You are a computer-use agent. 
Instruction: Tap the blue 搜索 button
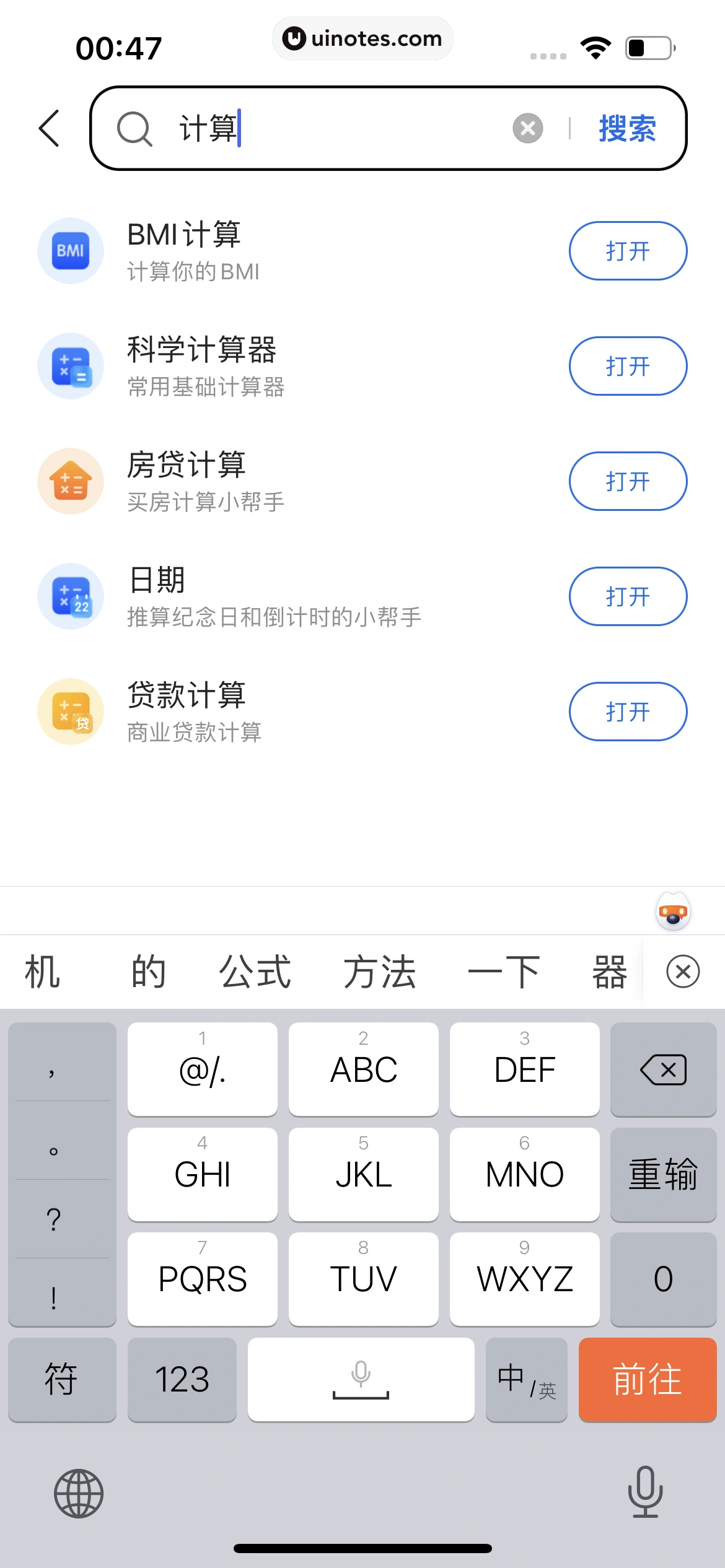pos(627,128)
